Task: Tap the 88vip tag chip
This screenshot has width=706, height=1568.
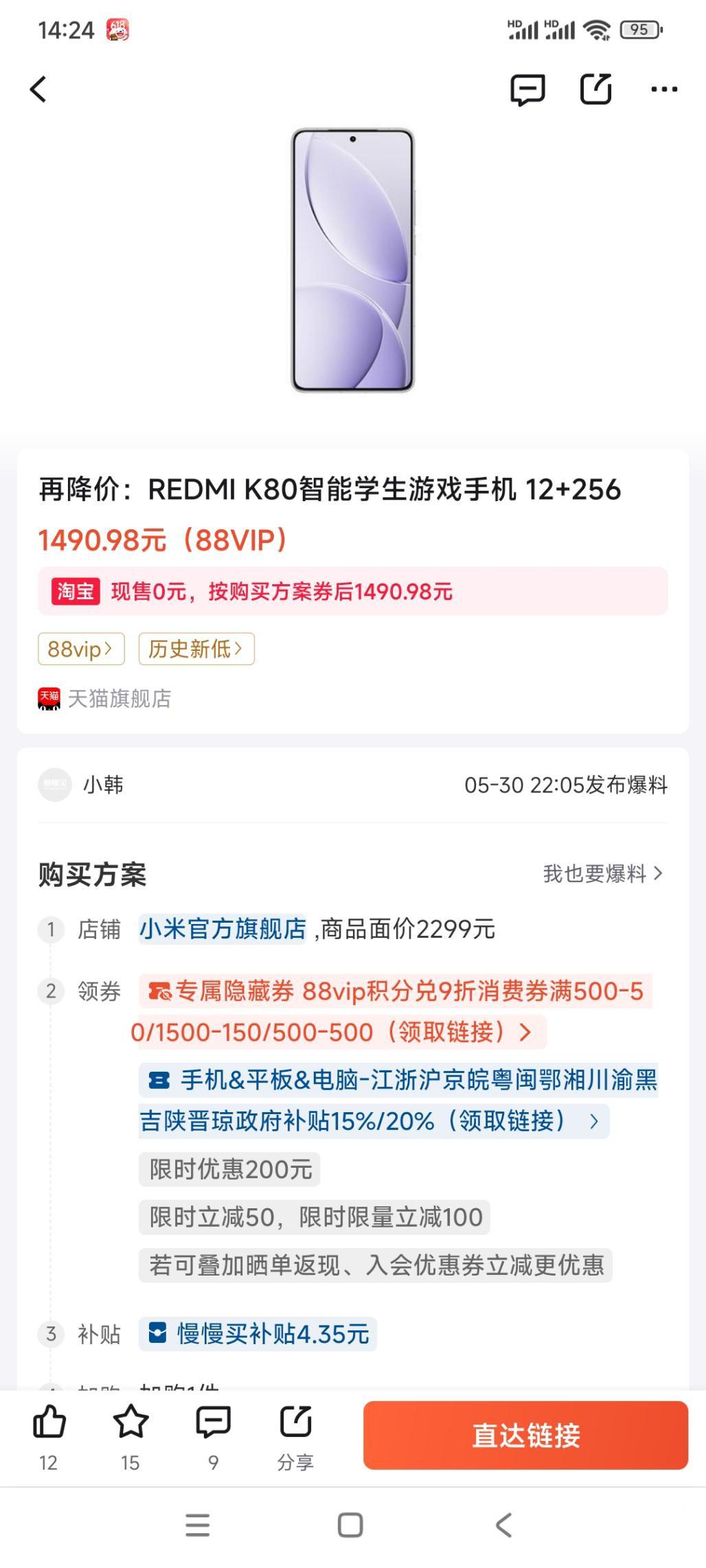Action: pyautogui.click(x=81, y=649)
